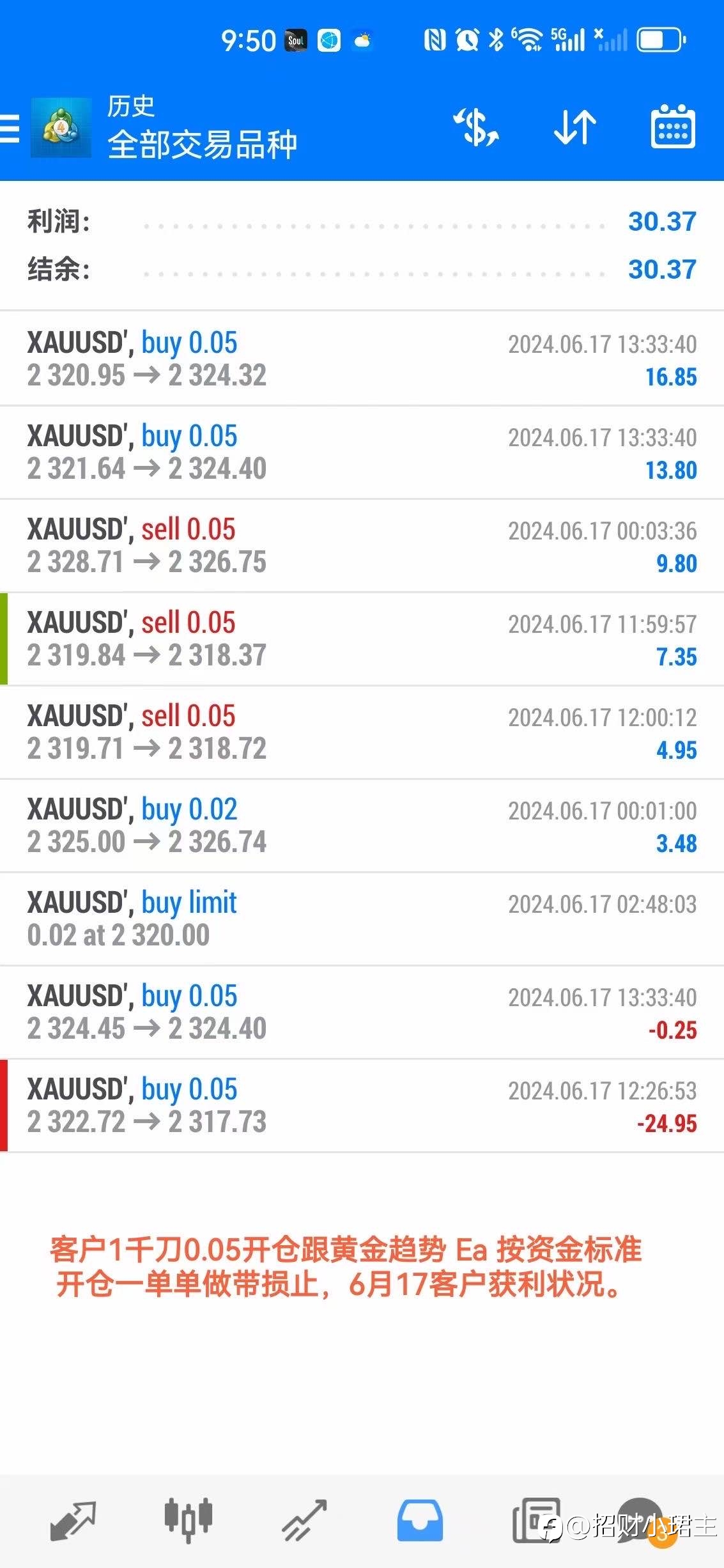Go to the Trade tab
Viewport: 724px width, 1568px height.
coord(304,1521)
